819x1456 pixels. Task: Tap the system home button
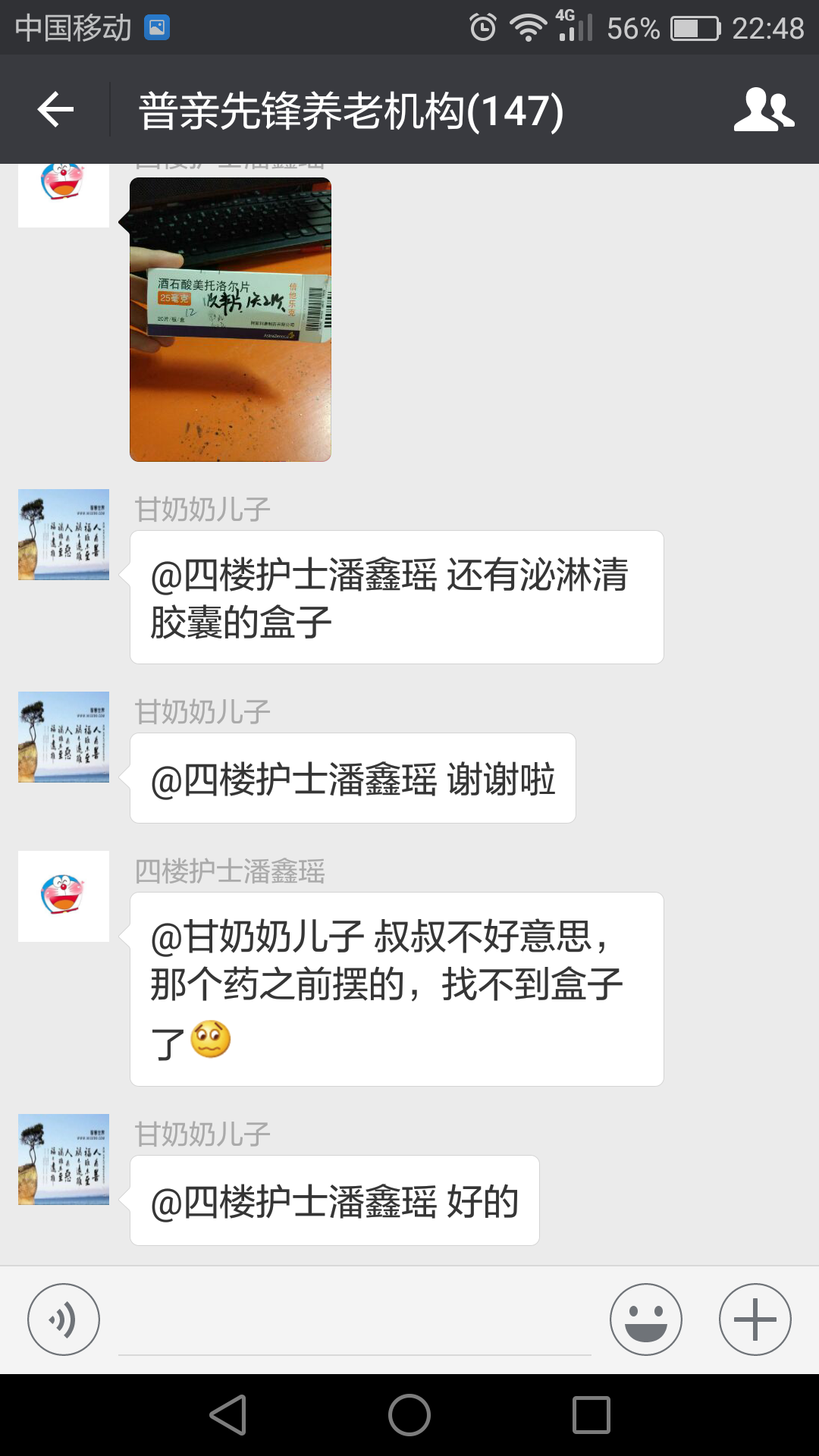[409, 1415]
